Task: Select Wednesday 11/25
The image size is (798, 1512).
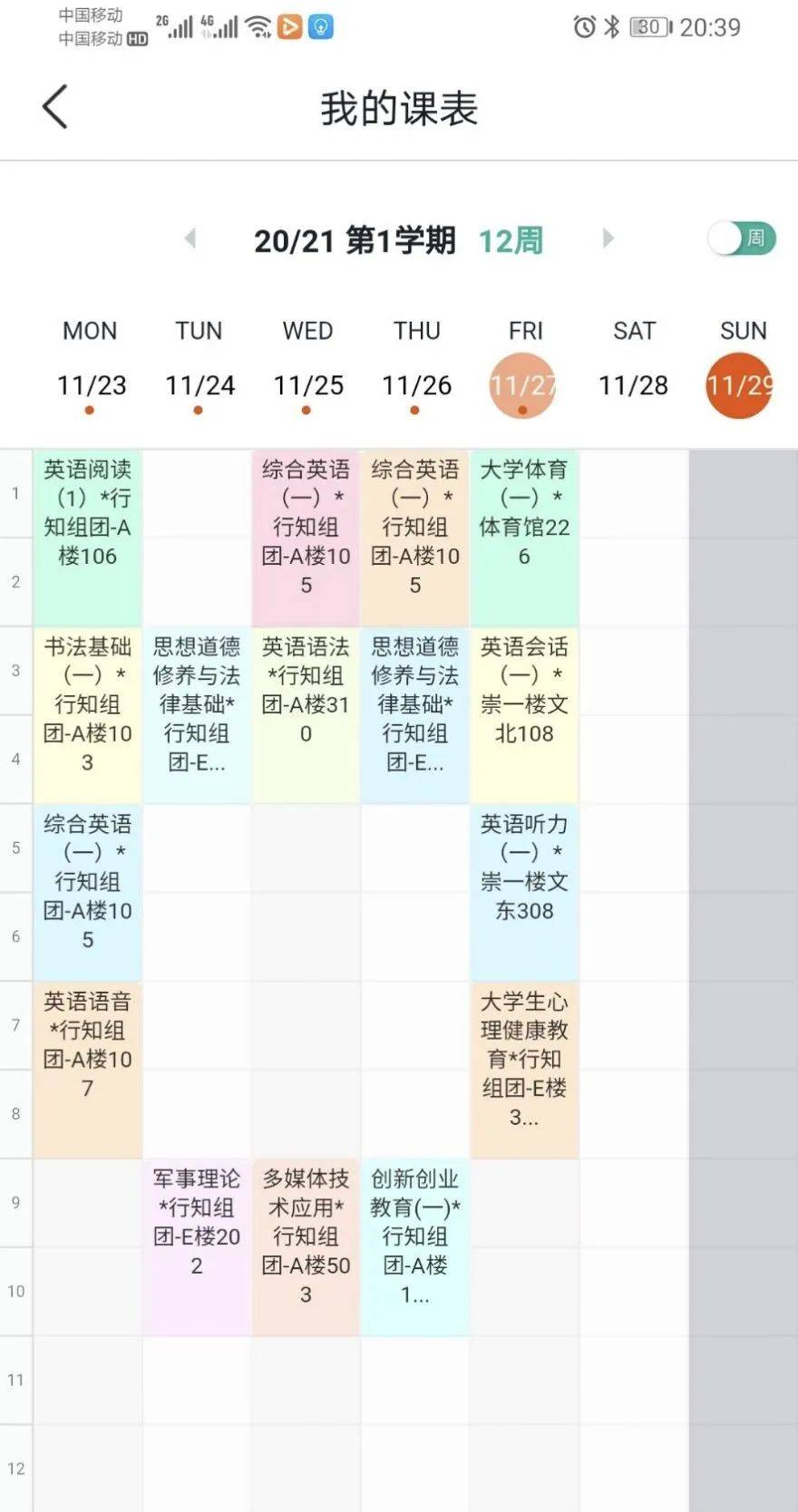Action: point(308,386)
